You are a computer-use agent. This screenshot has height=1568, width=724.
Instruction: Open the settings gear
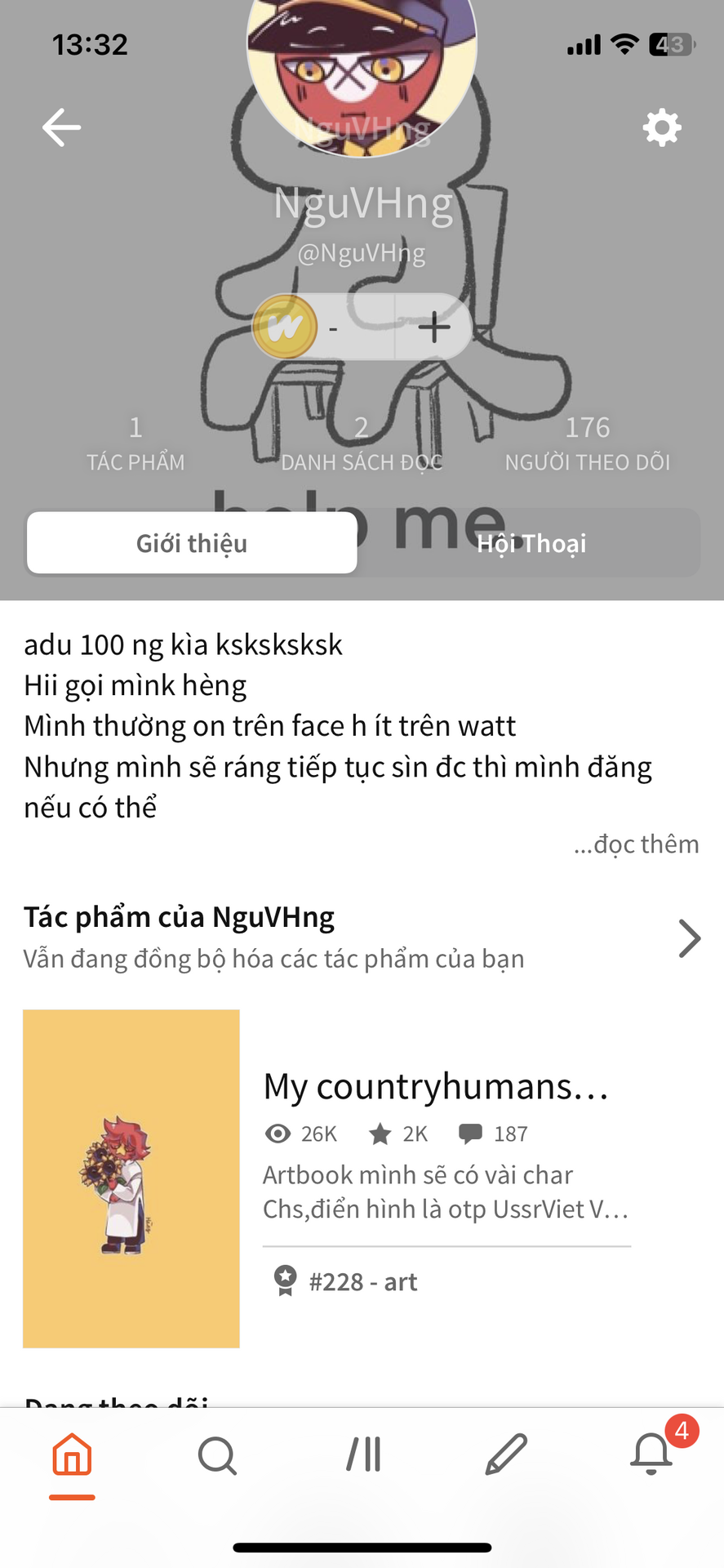tap(661, 127)
